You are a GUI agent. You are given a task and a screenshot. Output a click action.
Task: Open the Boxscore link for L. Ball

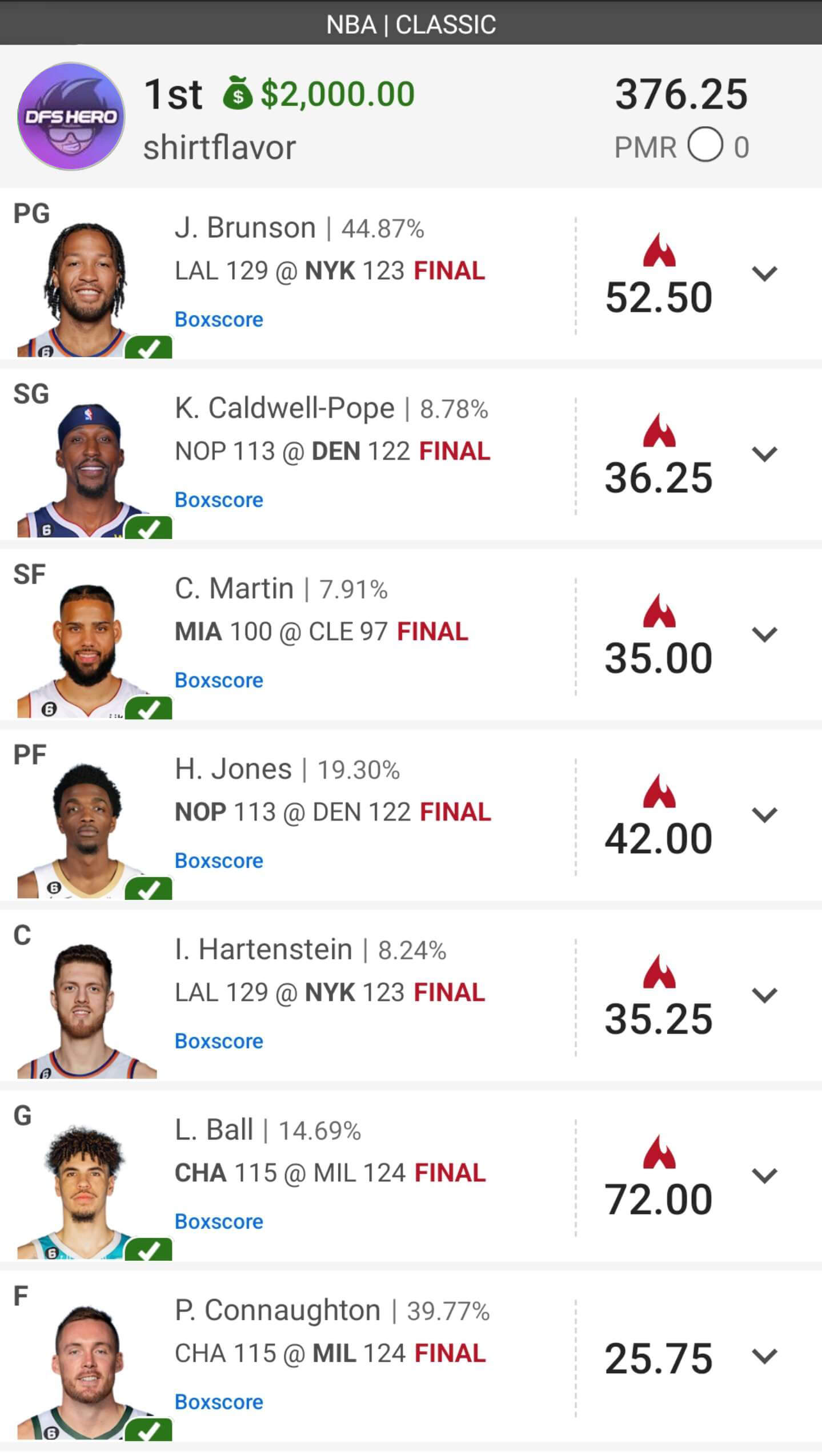[218, 1221]
